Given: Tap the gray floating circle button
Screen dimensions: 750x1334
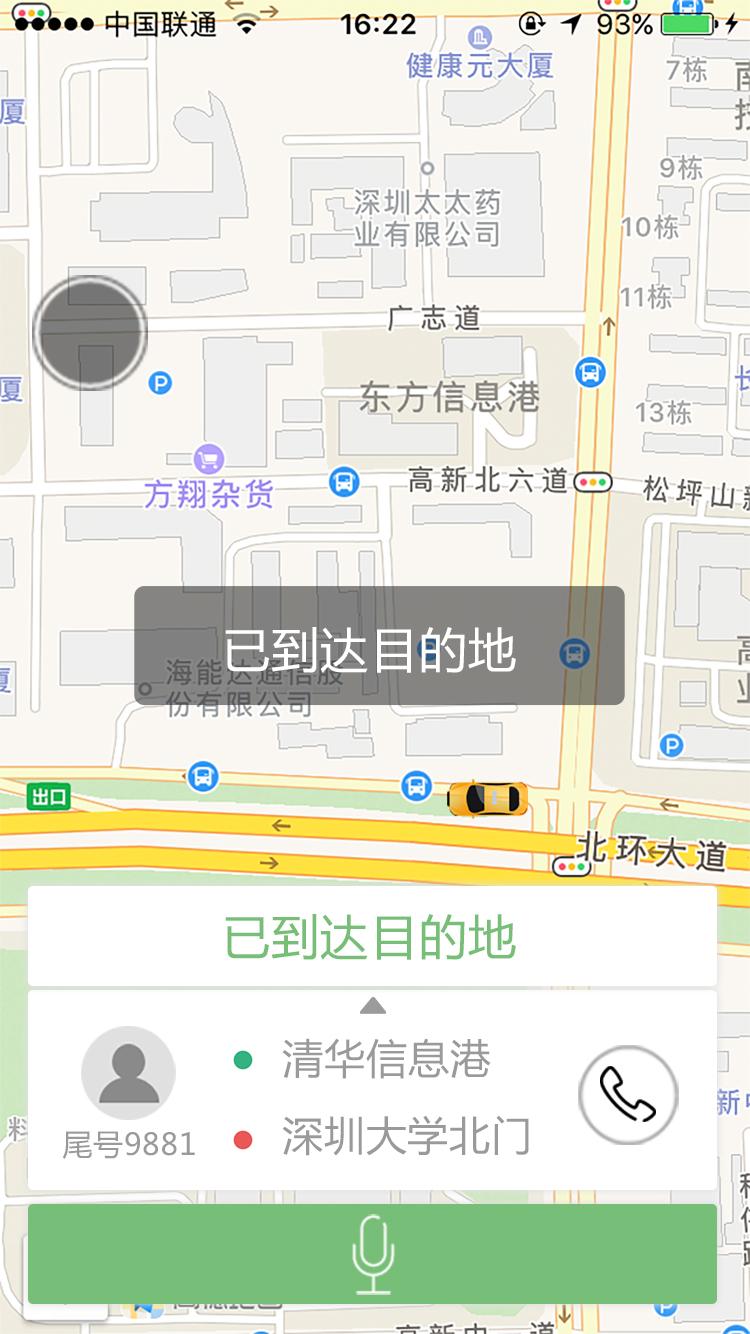Looking at the screenshot, I should click(x=90, y=332).
